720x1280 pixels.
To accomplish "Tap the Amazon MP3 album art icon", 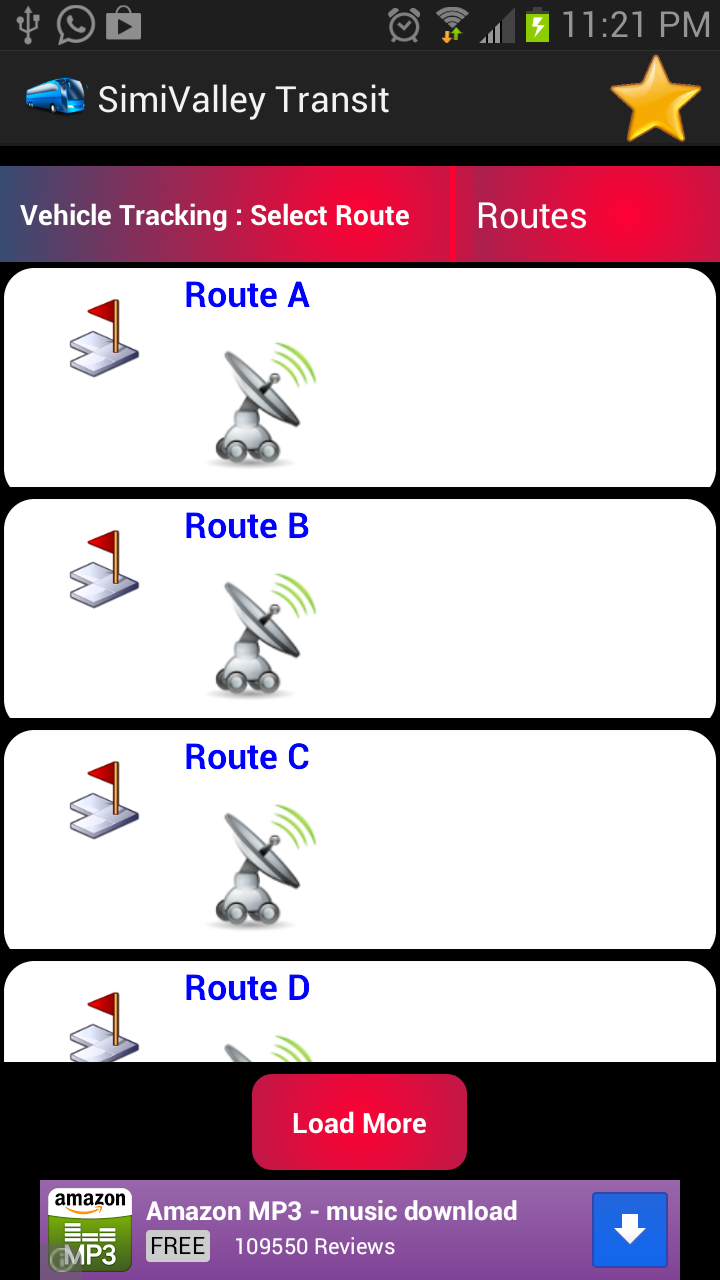I will pos(90,1228).
